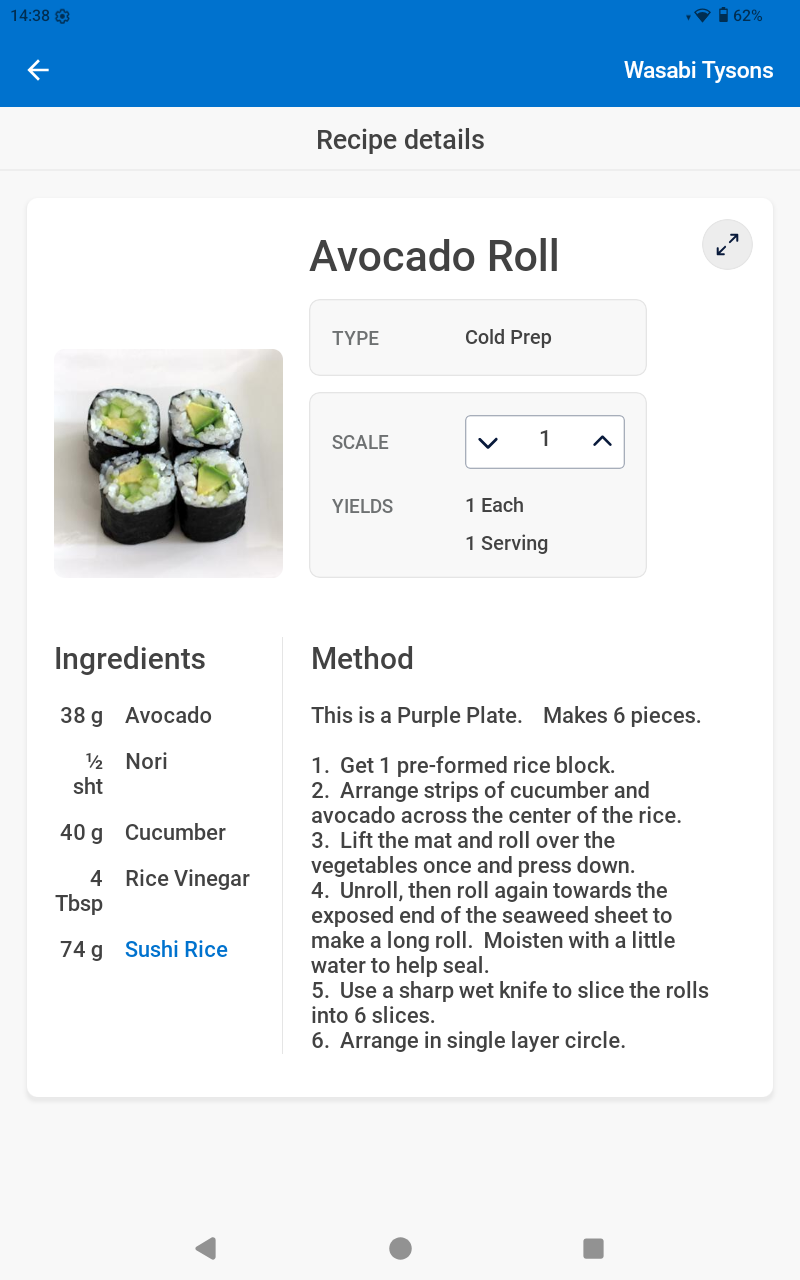Select the scale value field showing 1
The width and height of the screenshot is (800, 1280).
point(545,440)
